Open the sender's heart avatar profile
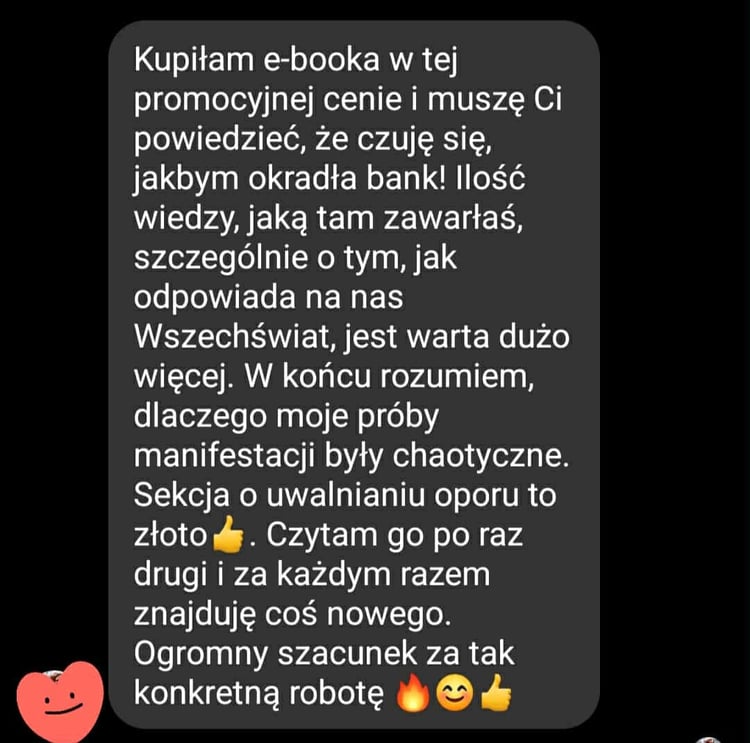750x743 pixels. 60,694
